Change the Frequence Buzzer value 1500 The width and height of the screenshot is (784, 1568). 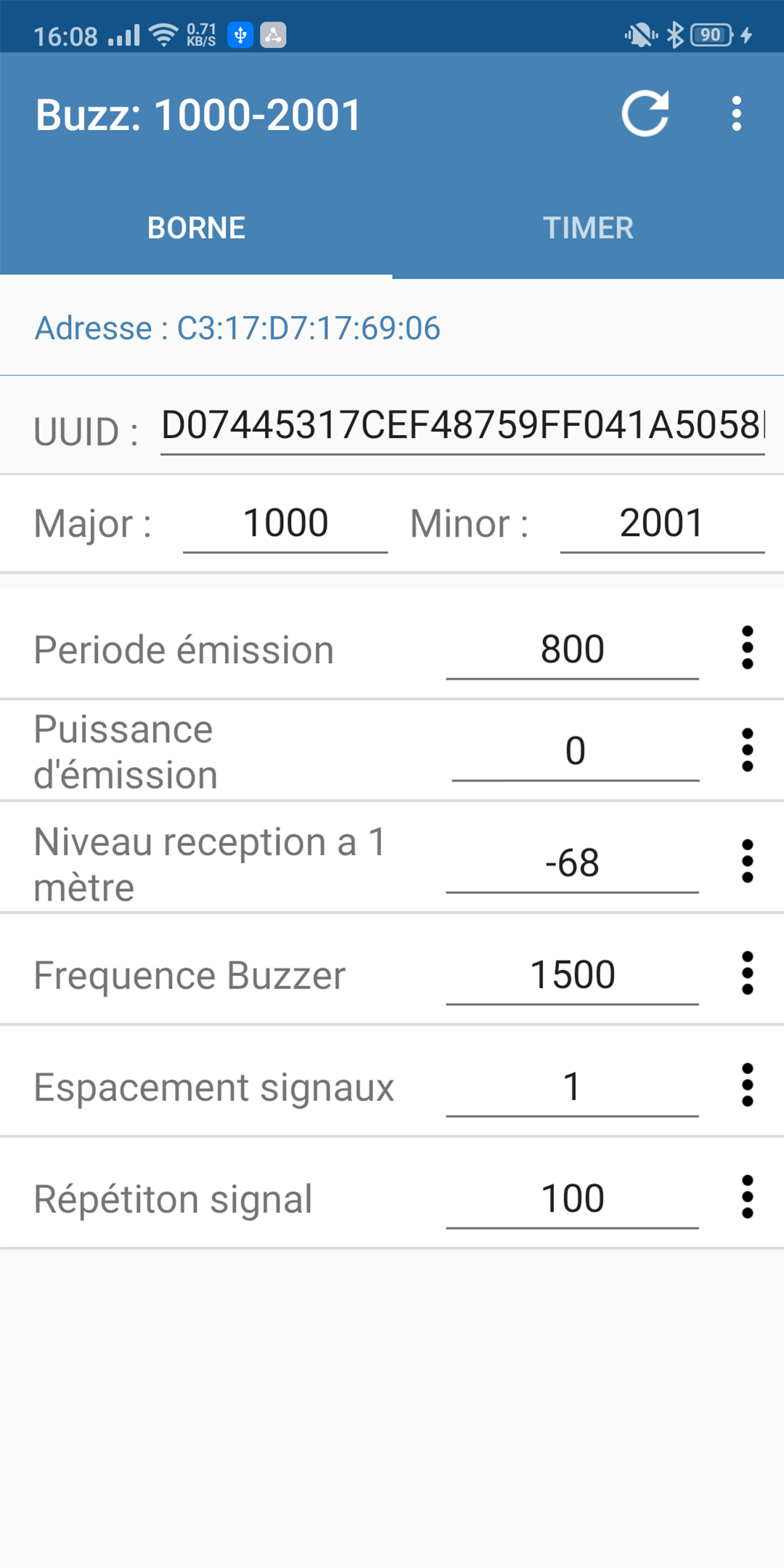[573, 973]
